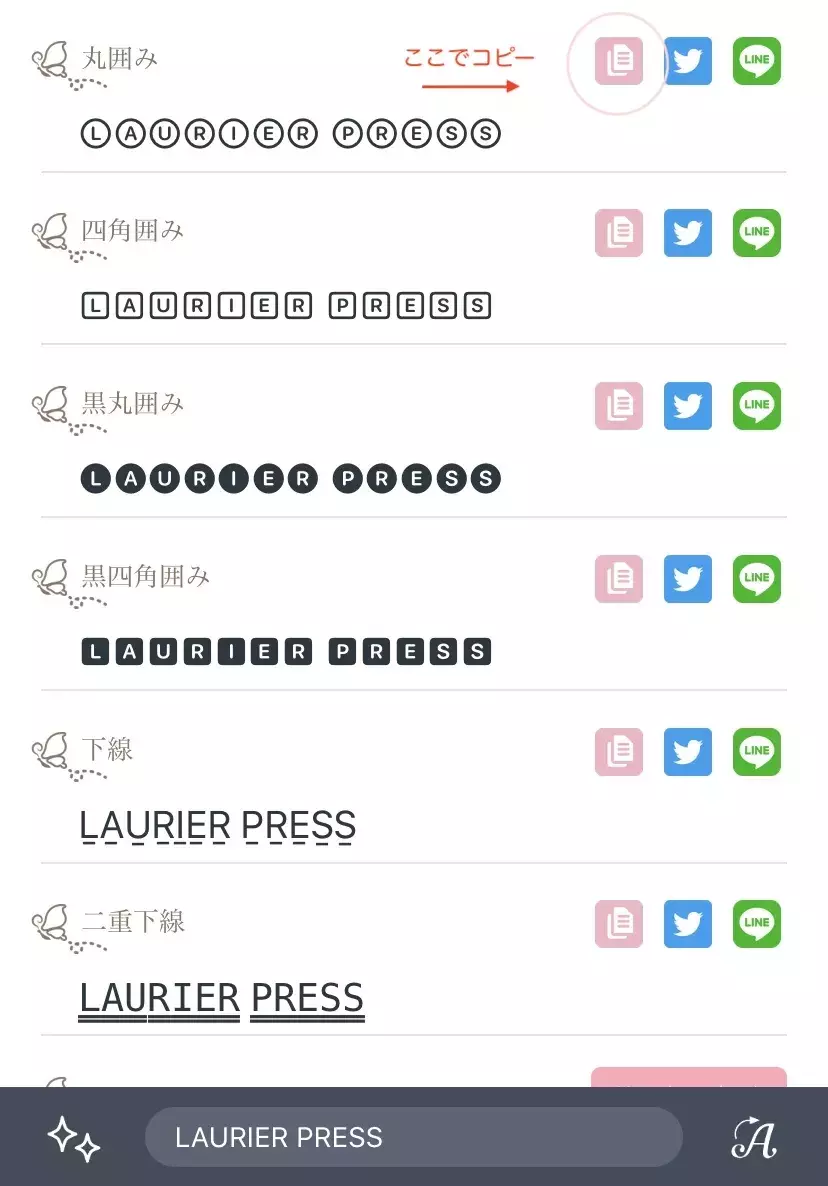Send 丸囲み text via LINE
This screenshot has height=1186, width=828.
757,62
